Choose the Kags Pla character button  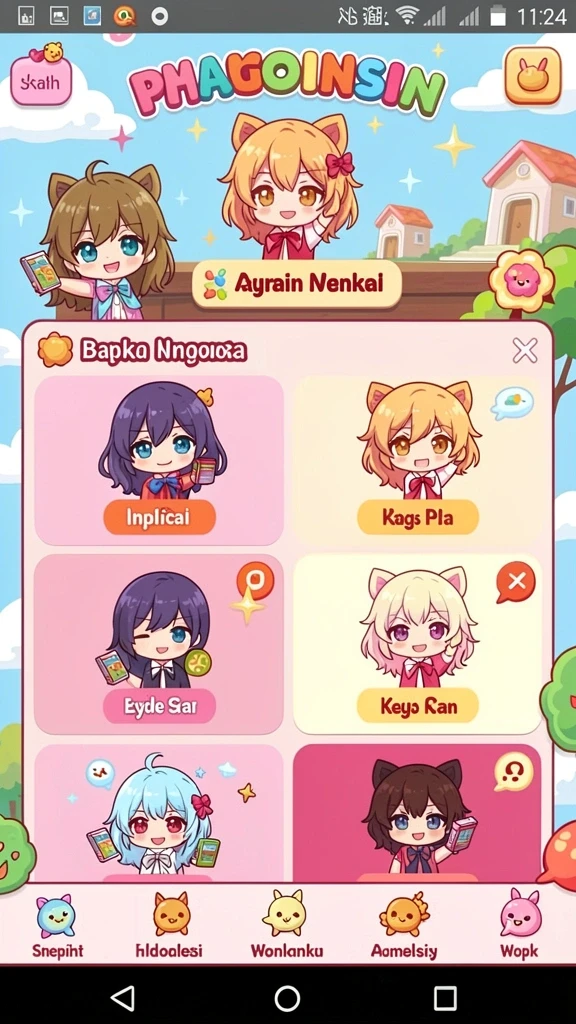click(417, 518)
